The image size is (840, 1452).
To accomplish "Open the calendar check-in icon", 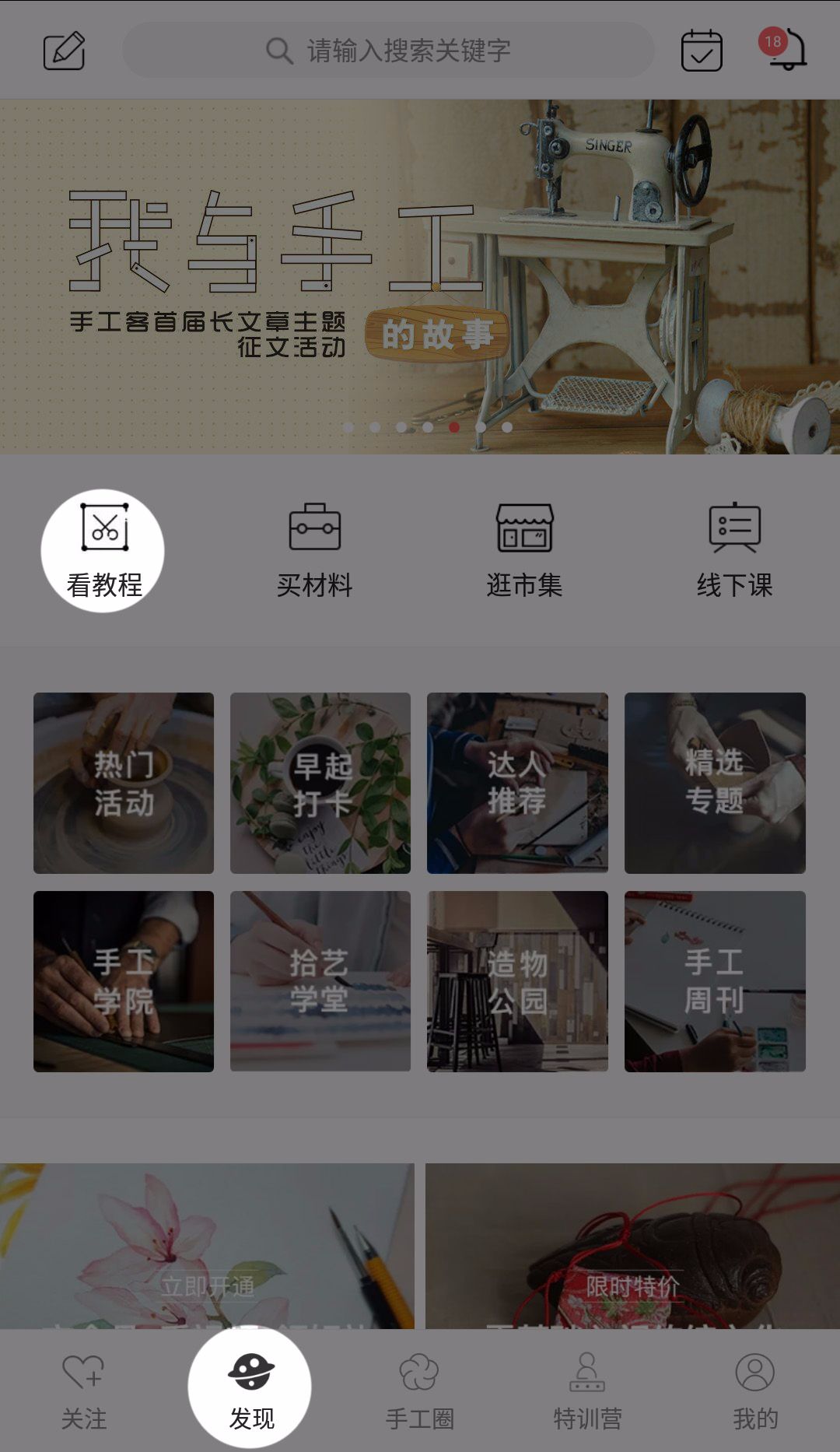I will (x=702, y=51).
